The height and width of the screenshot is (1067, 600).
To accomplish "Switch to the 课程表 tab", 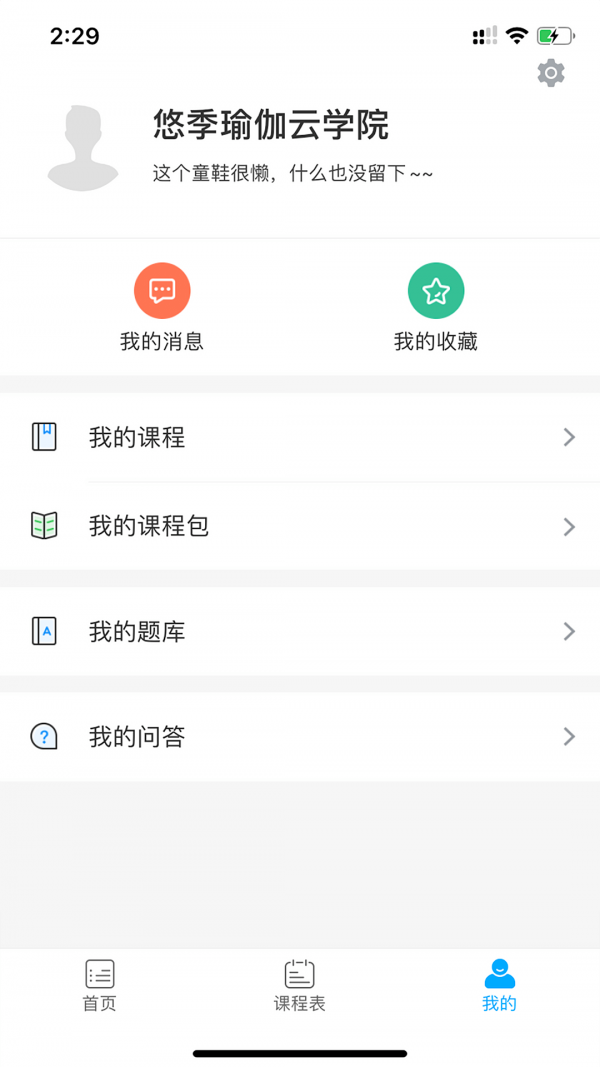I will [x=300, y=985].
